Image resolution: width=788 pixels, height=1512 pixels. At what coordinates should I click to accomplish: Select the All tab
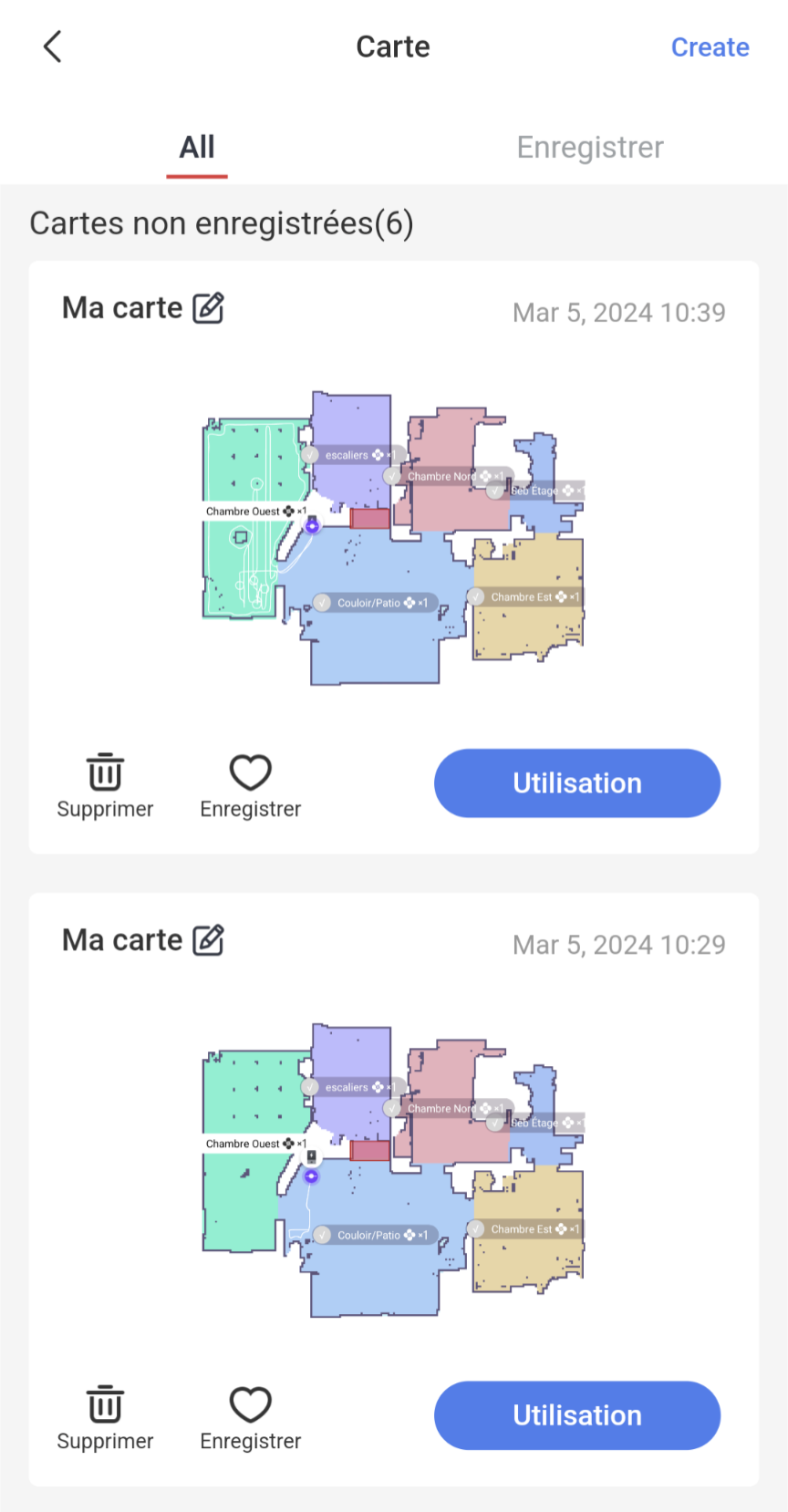click(197, 147)
